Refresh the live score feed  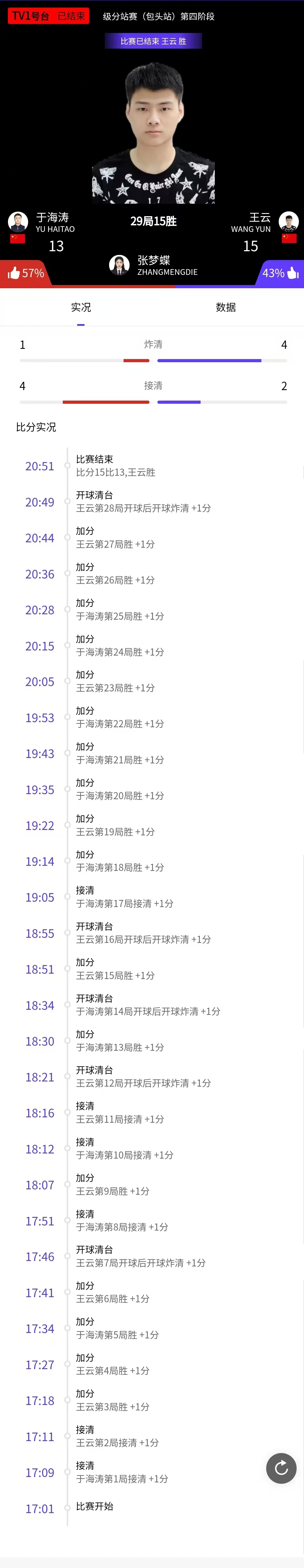281,1468
